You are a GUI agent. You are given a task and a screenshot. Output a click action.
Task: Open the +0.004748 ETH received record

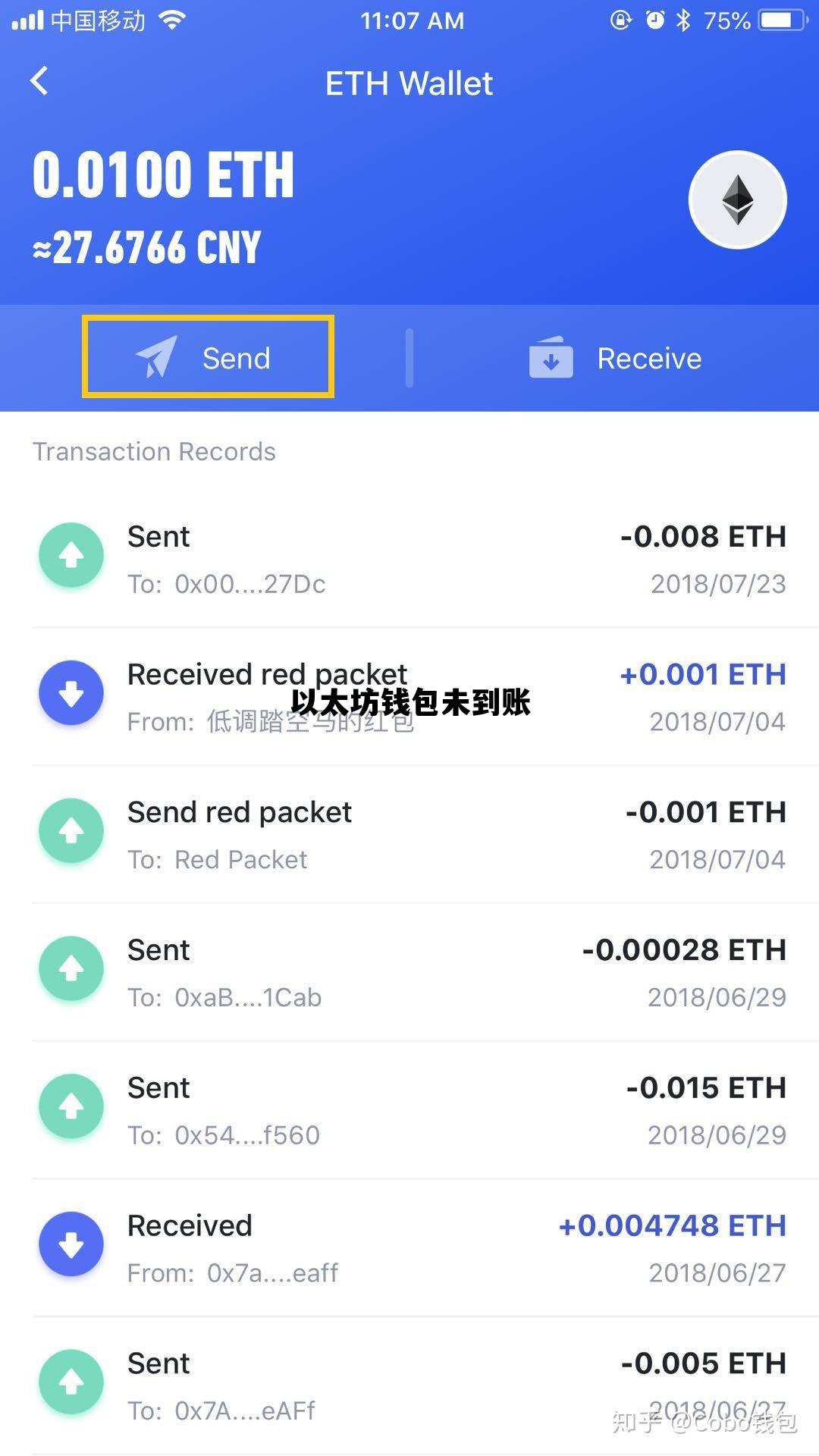[x=409, y=1247]
